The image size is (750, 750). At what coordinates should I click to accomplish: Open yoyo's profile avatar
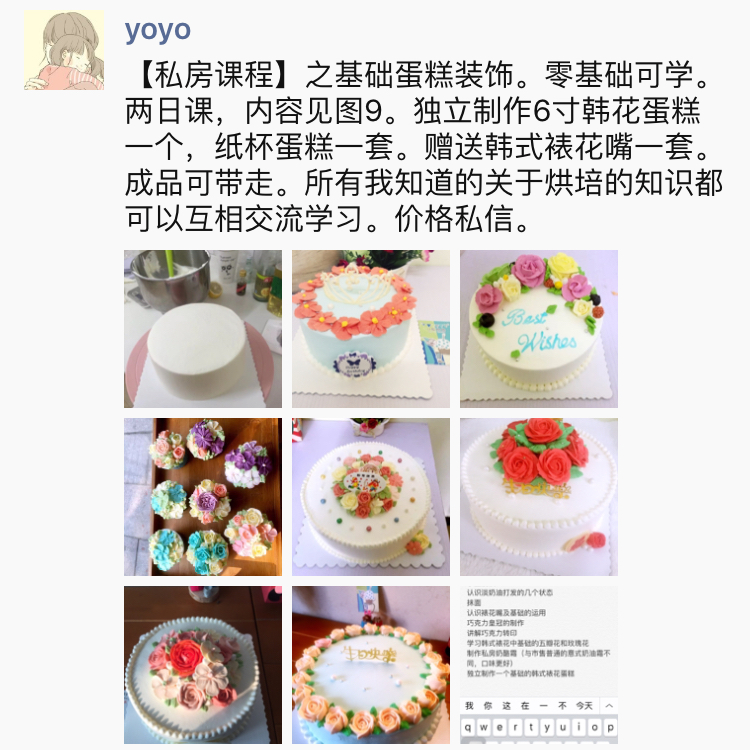(64, 50)
